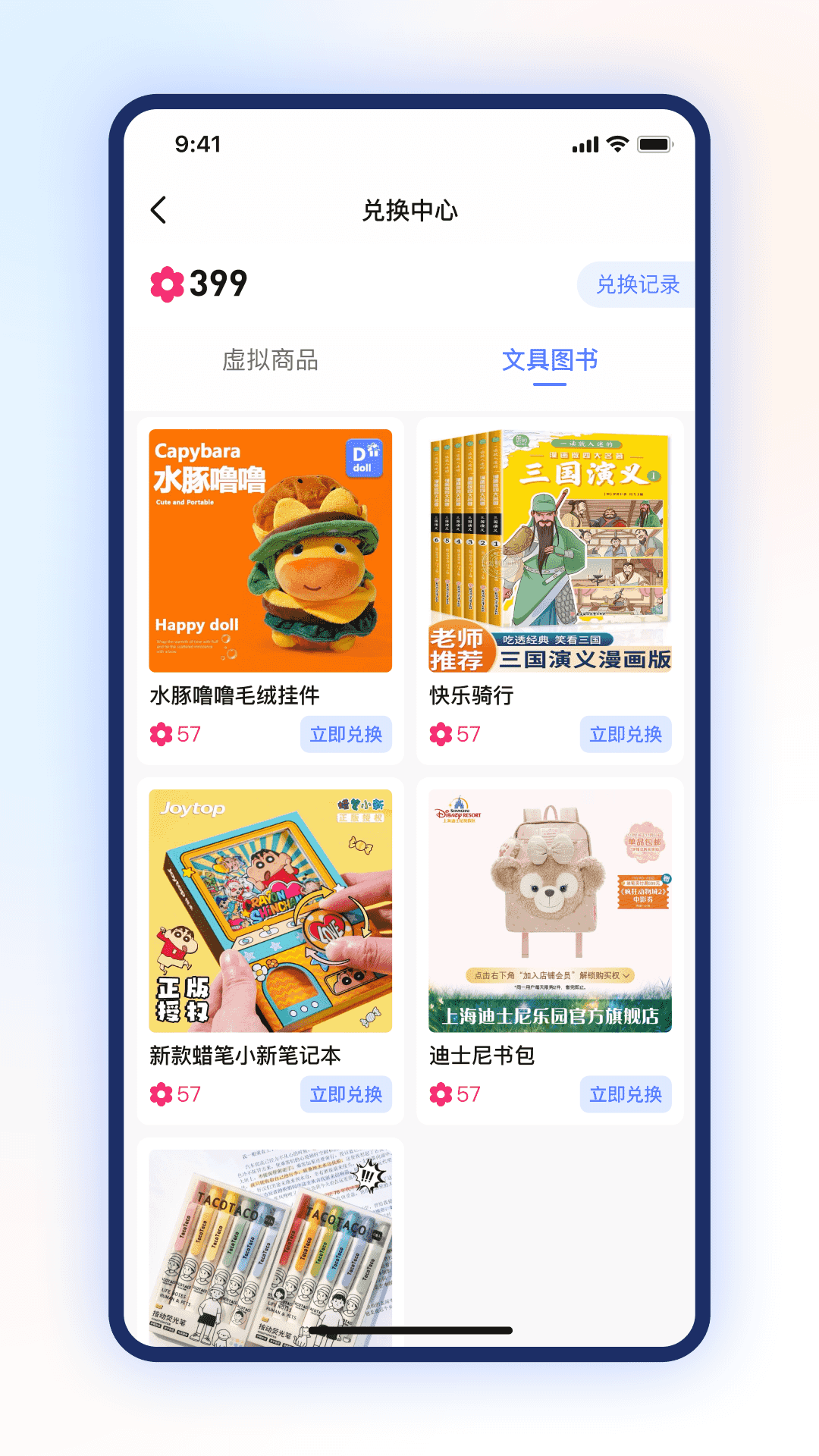The height and width of the screenshot is (1456, 819).
Task: Tap the flower icon under 新款蜡笔小新笔记本
Action: (x=160, y=1094)
